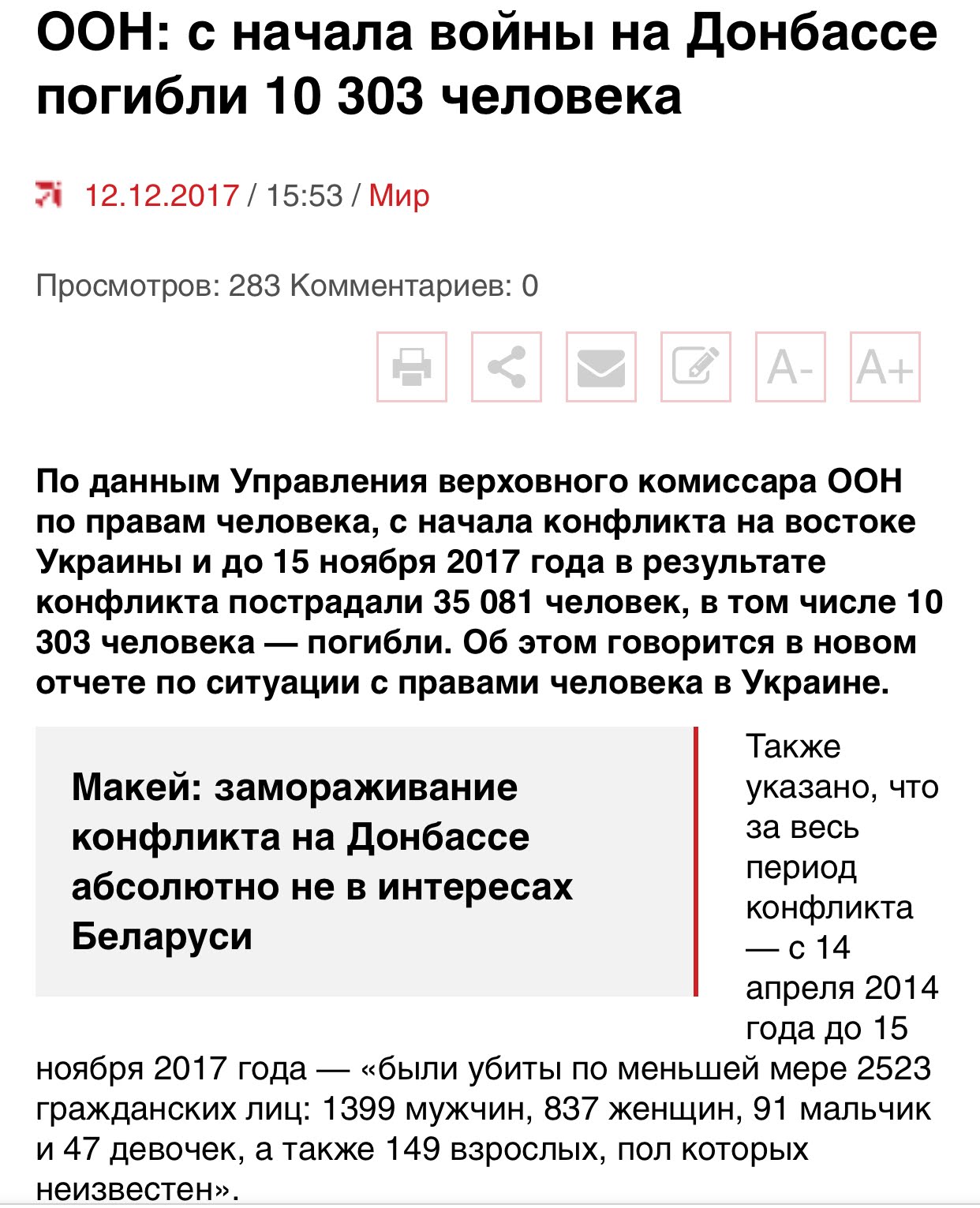This screenshot has width=980, height=1208.
Task: Tap the red date 12.12.2017 link
Action: pyautogui.click(x=162, y=195)
